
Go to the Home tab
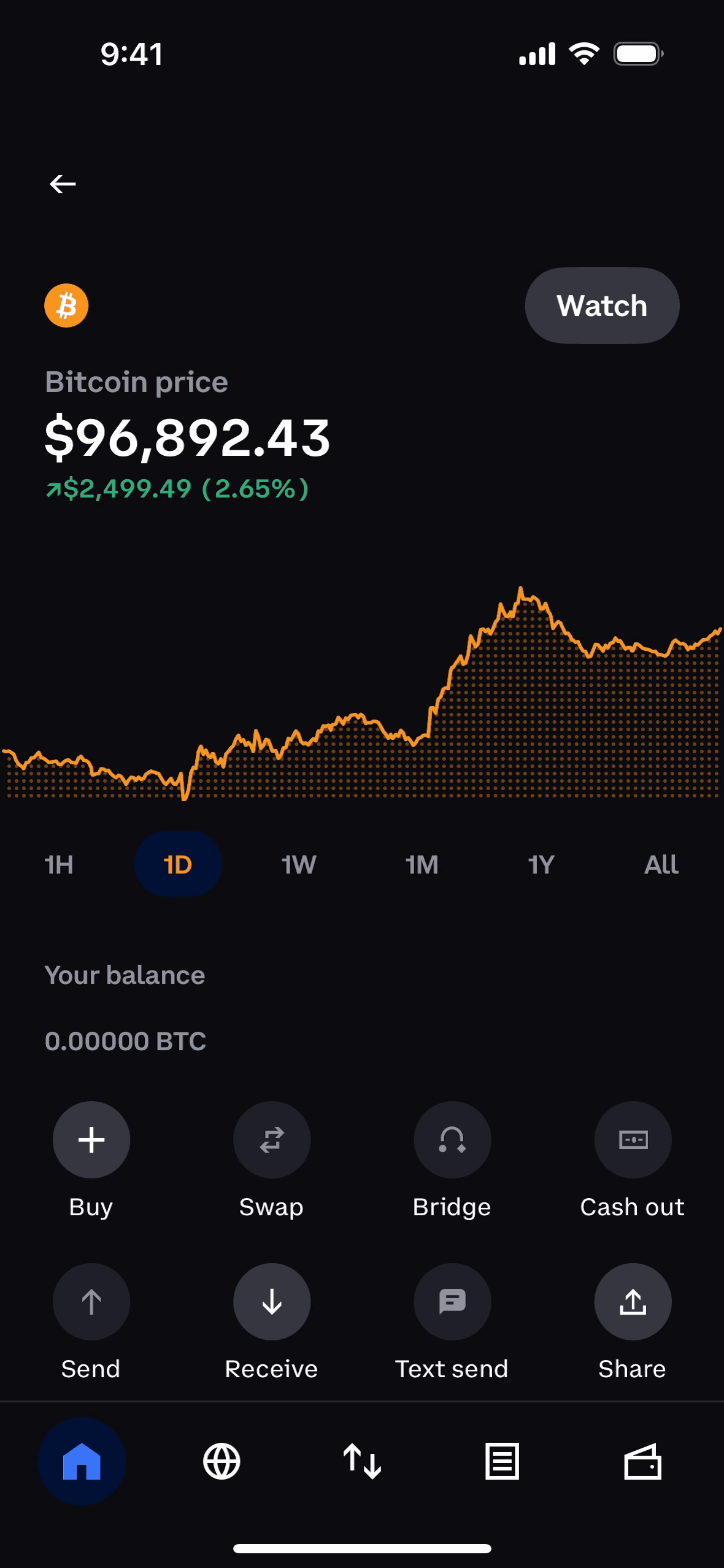(x=82, y=1461)
